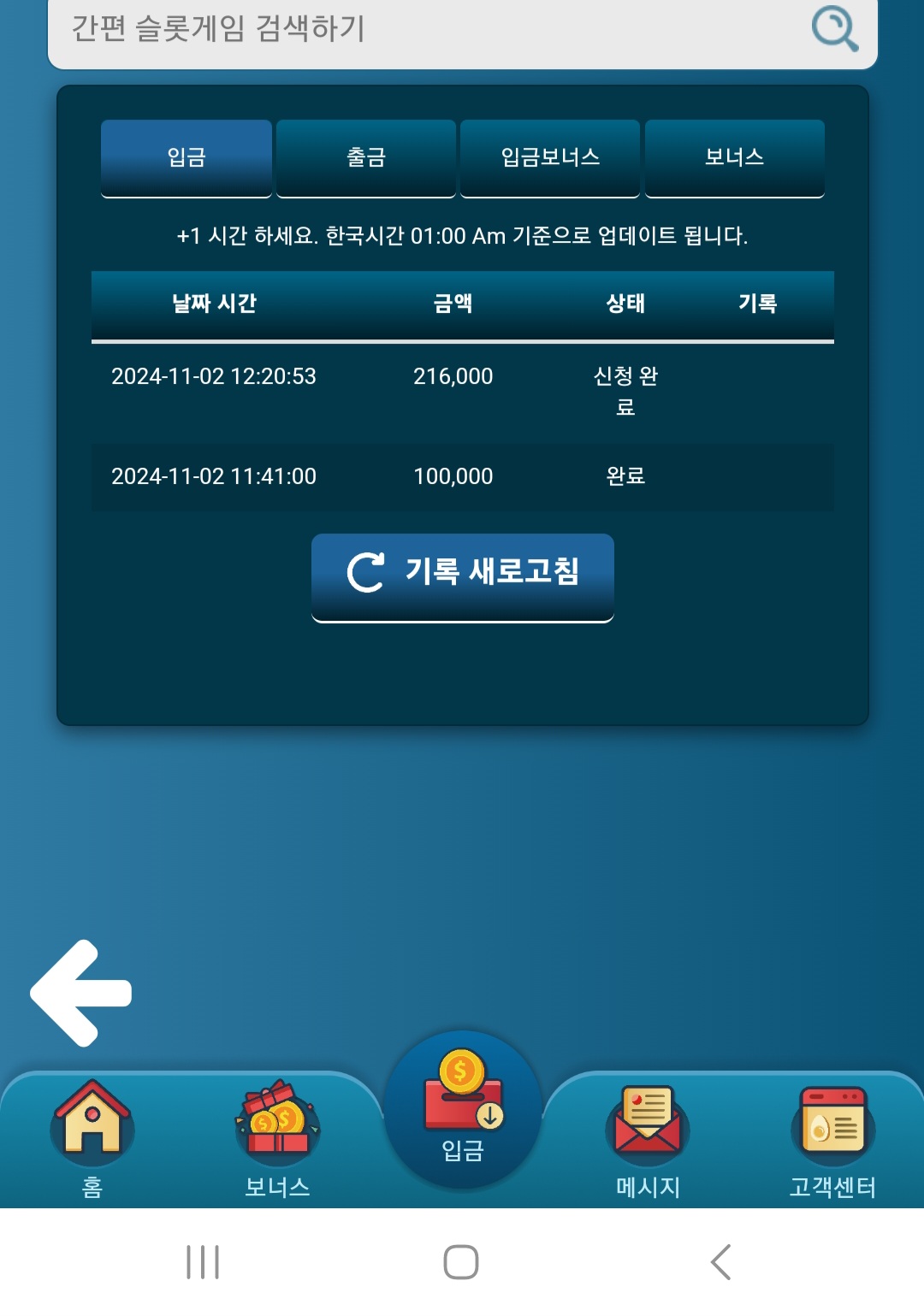The image size is (924, 1316).
Task: Switch to the 입금 top tab
Action: (x=187, y=158)
